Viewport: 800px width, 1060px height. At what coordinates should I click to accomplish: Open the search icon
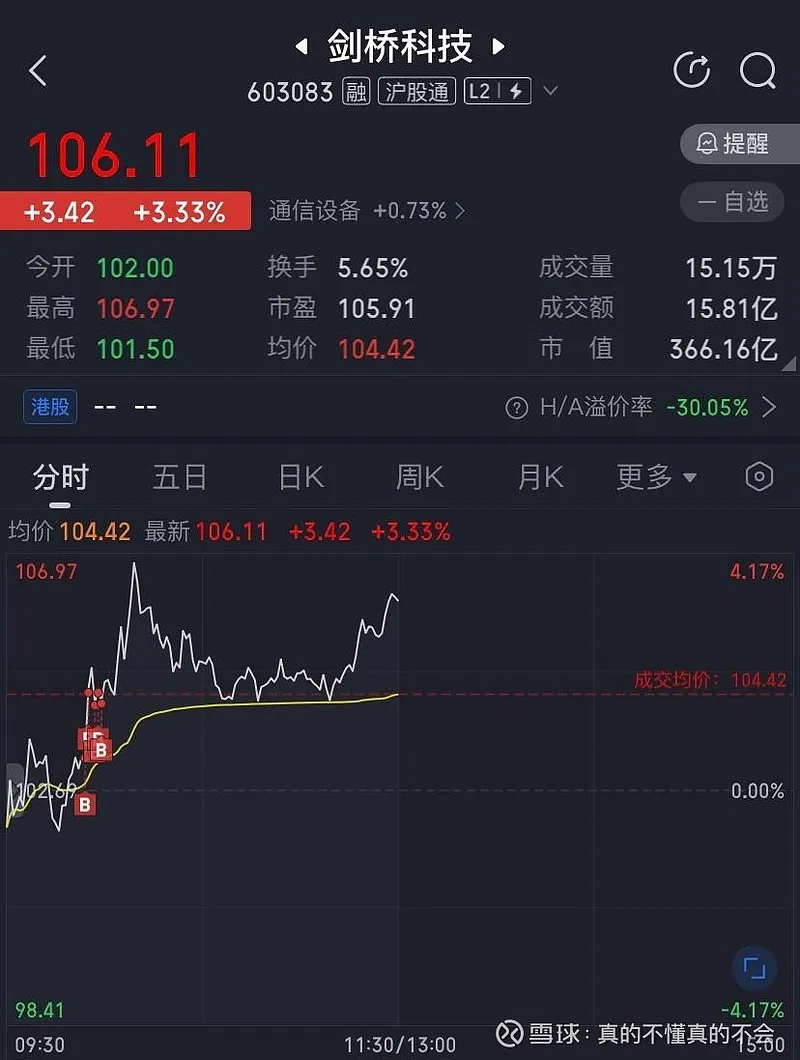click(x=757, y=70)
